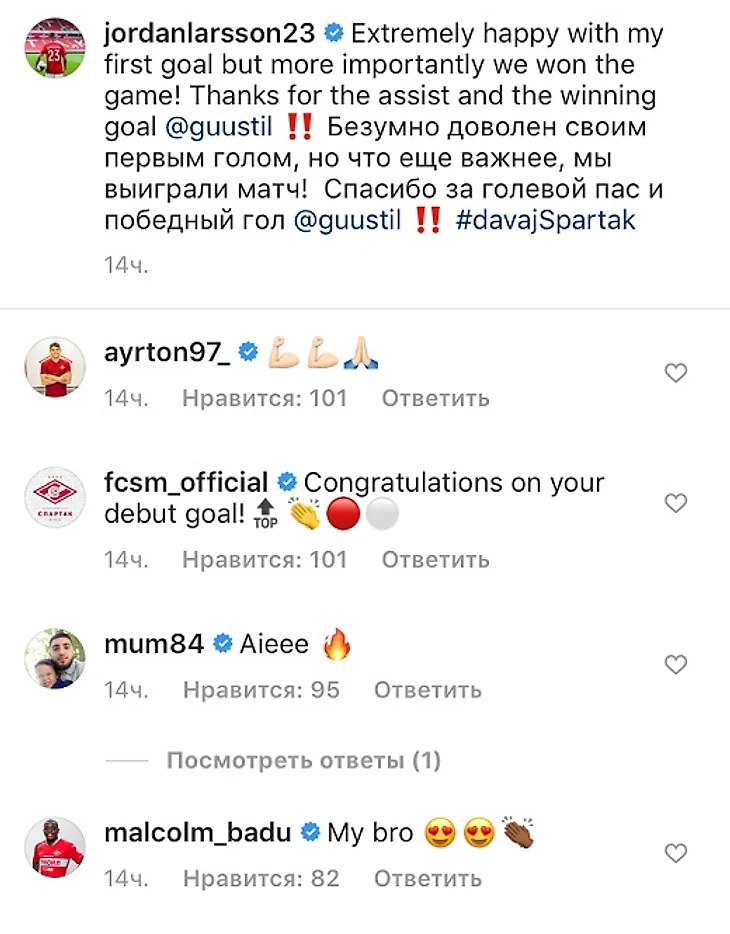Expand replies under mum84's comment

[x=303, y=761]
